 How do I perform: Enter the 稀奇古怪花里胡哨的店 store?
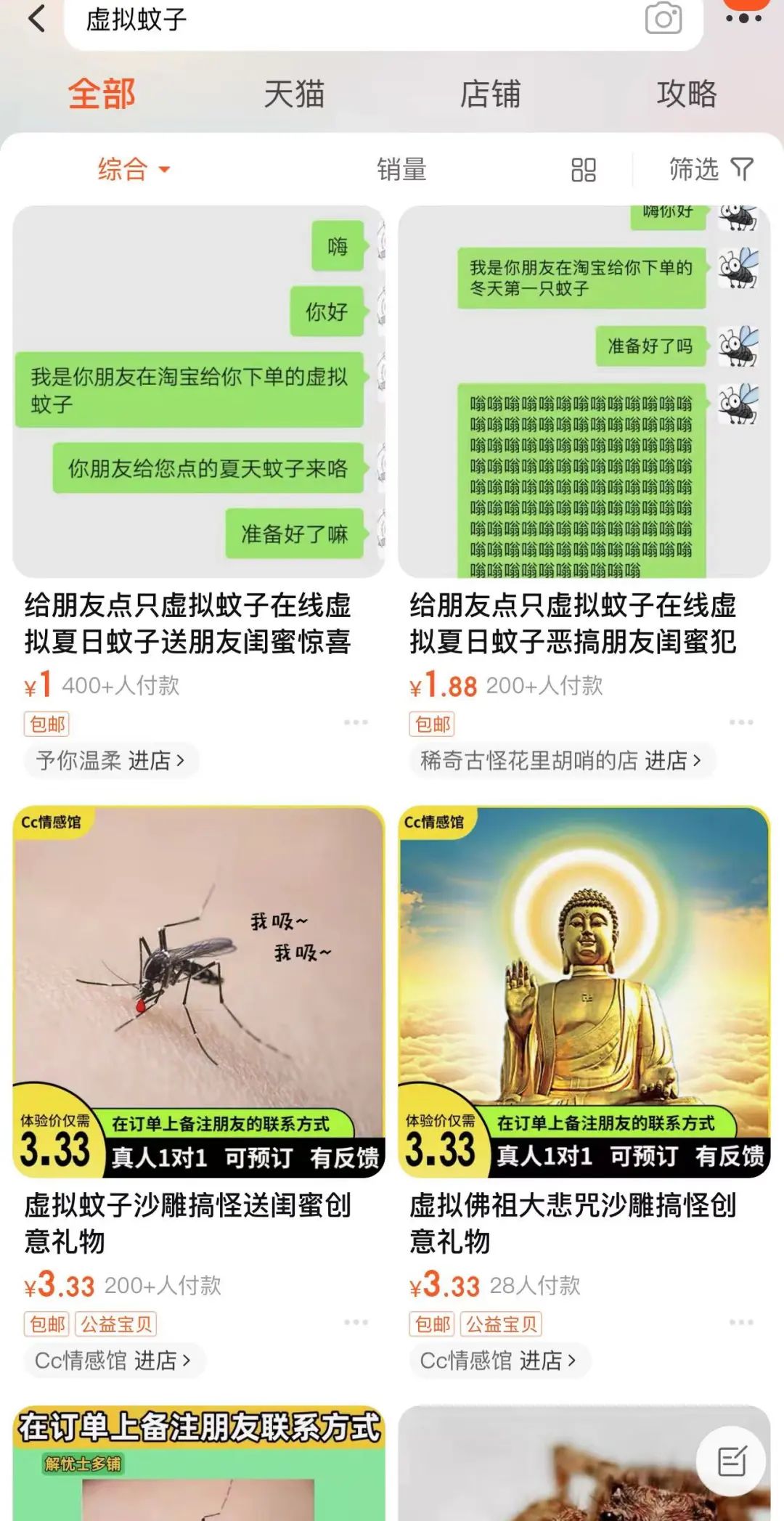(x=561, y=760)
